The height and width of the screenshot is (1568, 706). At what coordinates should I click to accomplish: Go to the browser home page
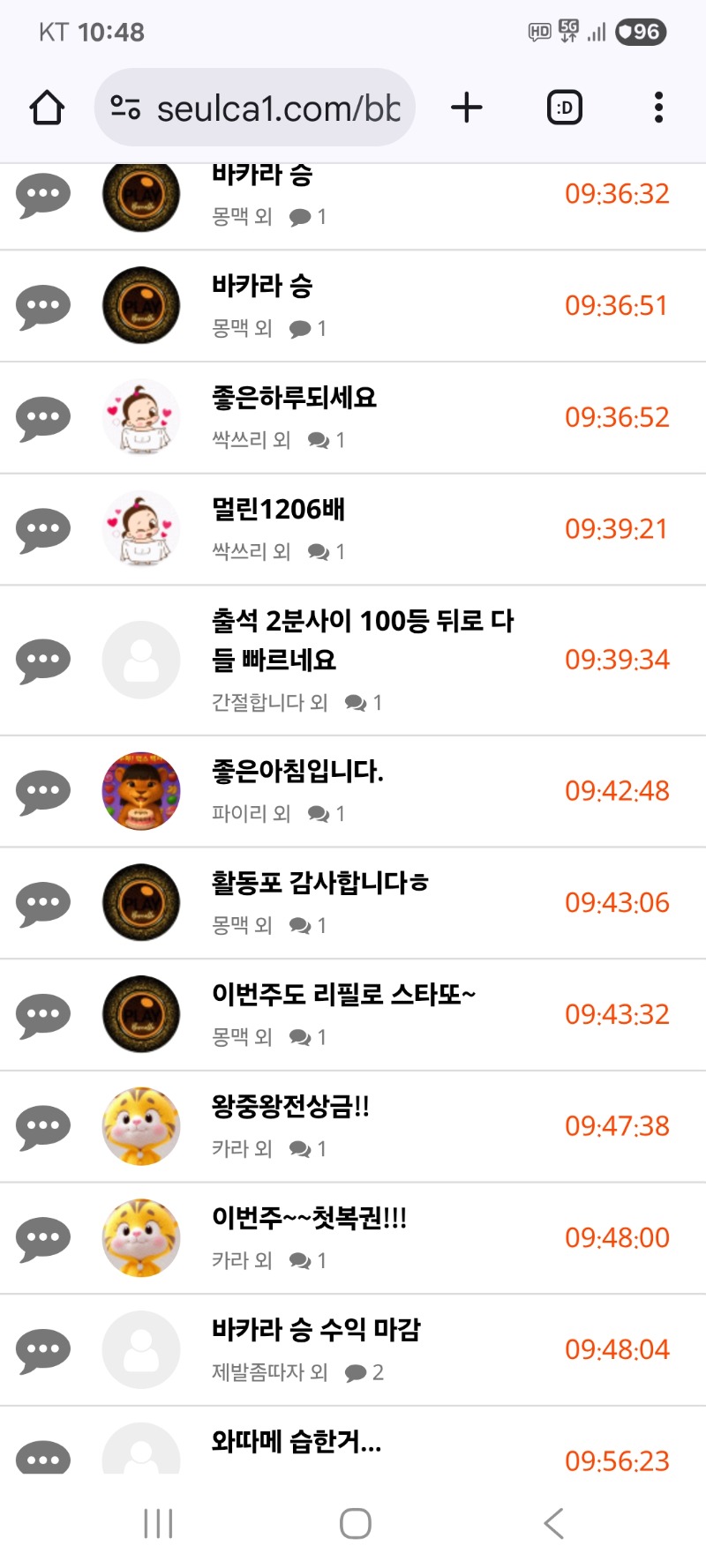(47, 108)
